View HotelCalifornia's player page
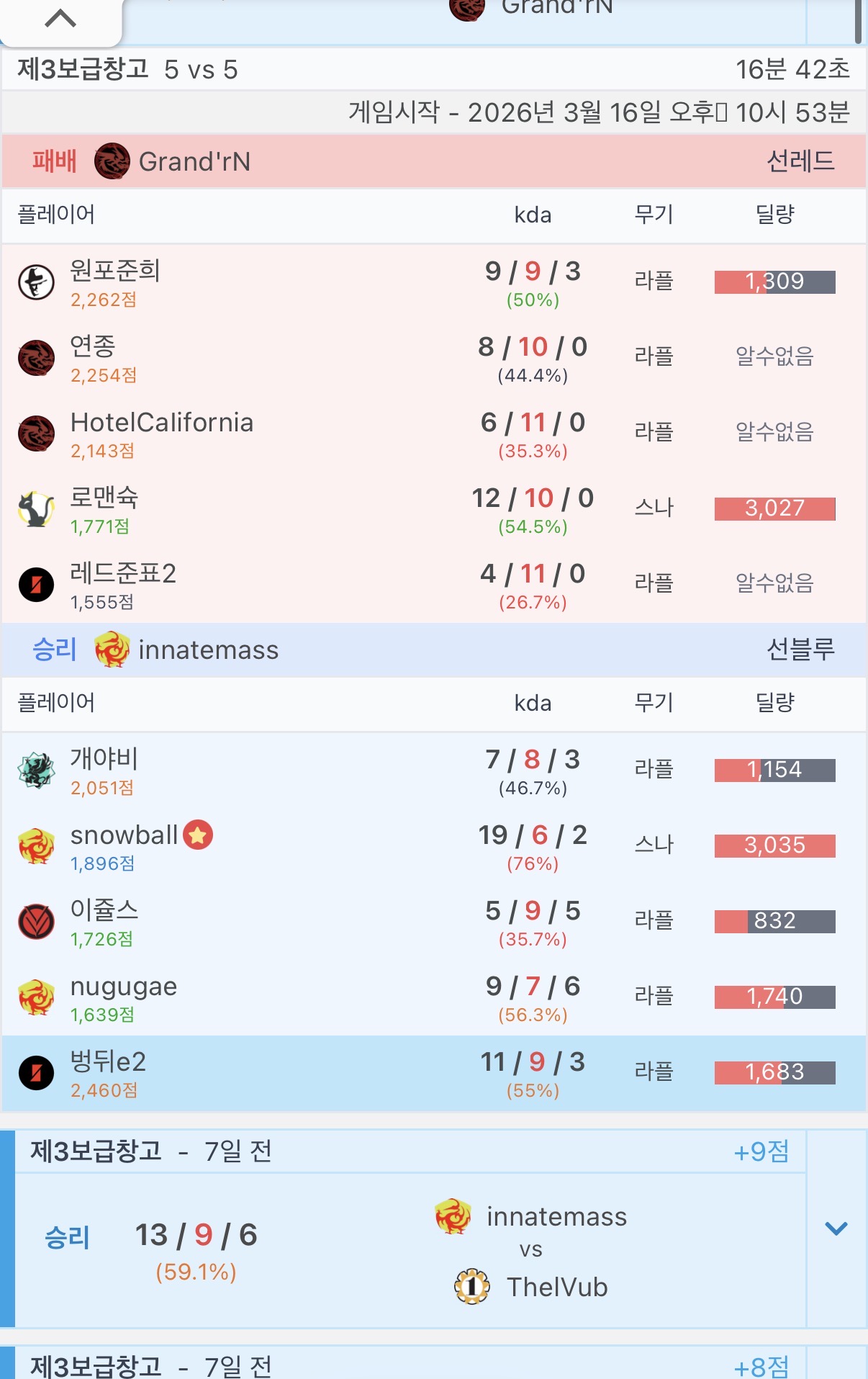Image resolution: width=868 pixels, height=1379 pixels. [161, 422]
